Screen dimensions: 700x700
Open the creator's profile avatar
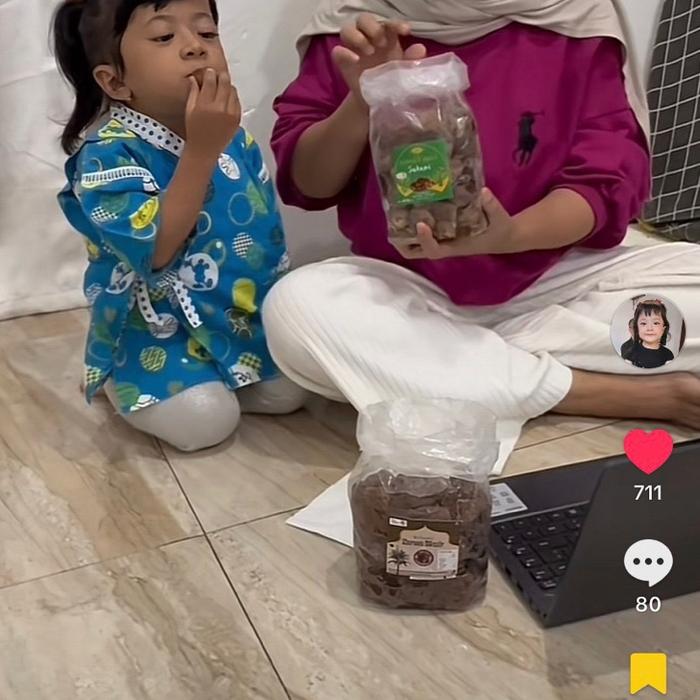(x=647, y=332)
